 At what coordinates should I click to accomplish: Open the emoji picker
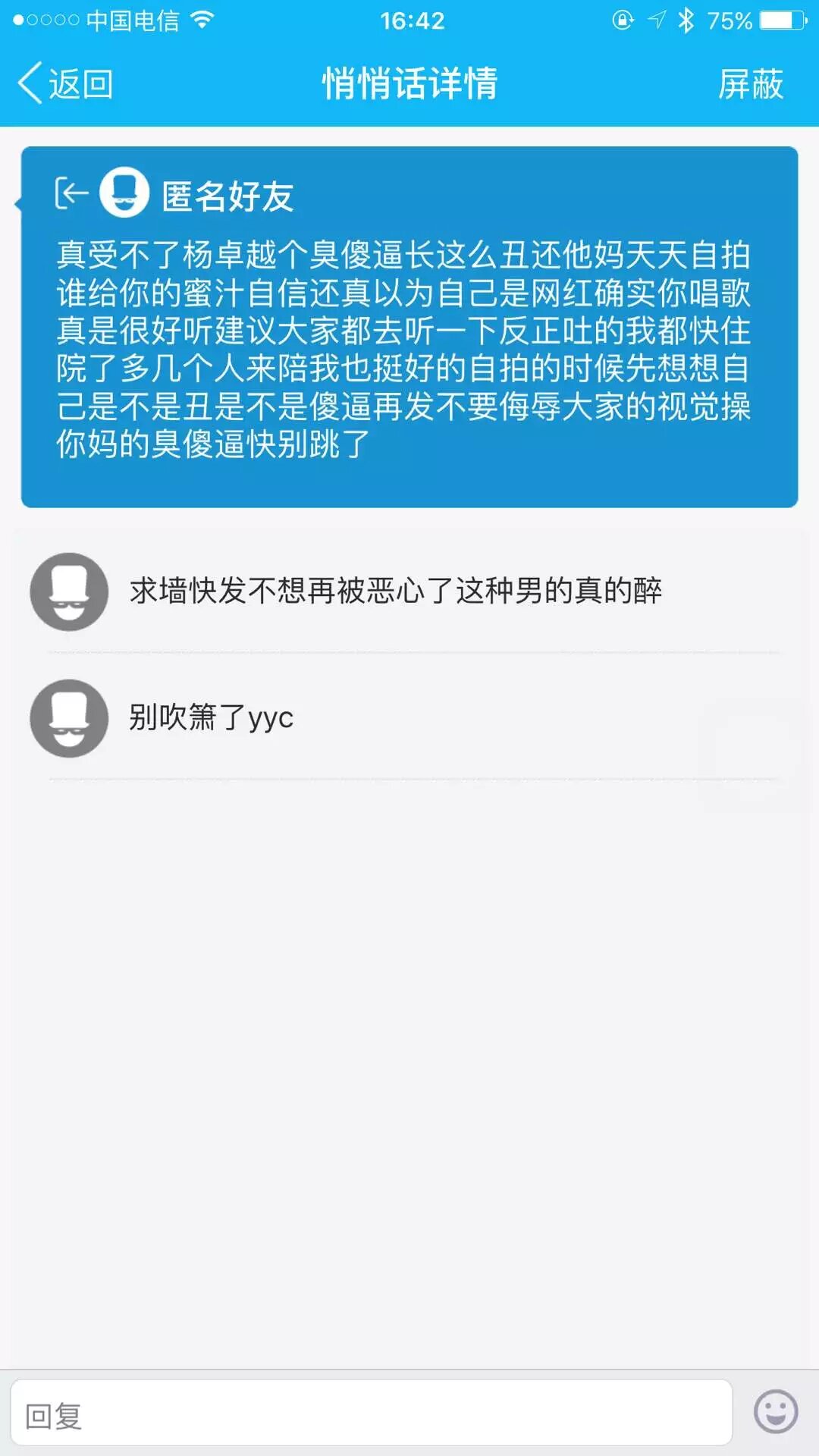click(x=775, y=1412)
